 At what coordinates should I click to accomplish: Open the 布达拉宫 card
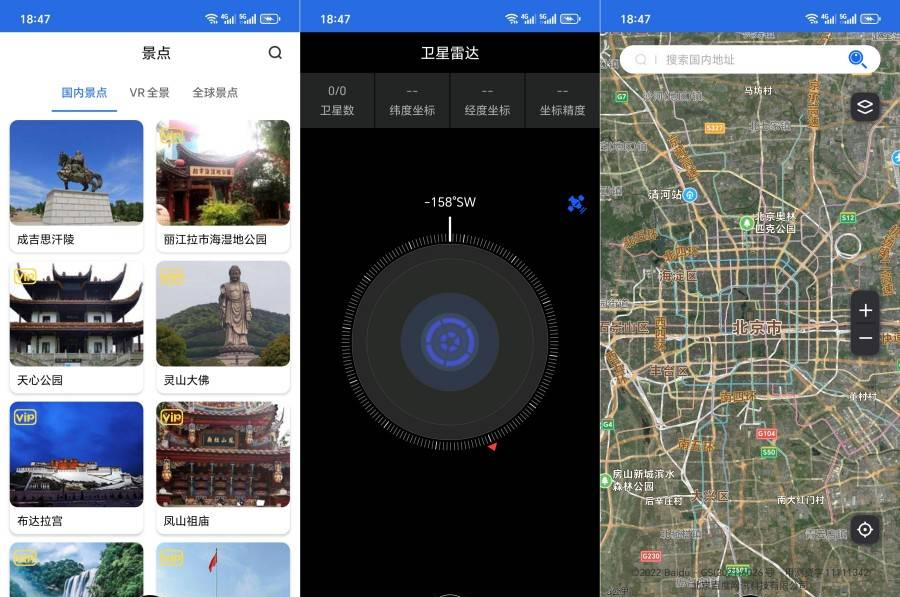point(76,467)
